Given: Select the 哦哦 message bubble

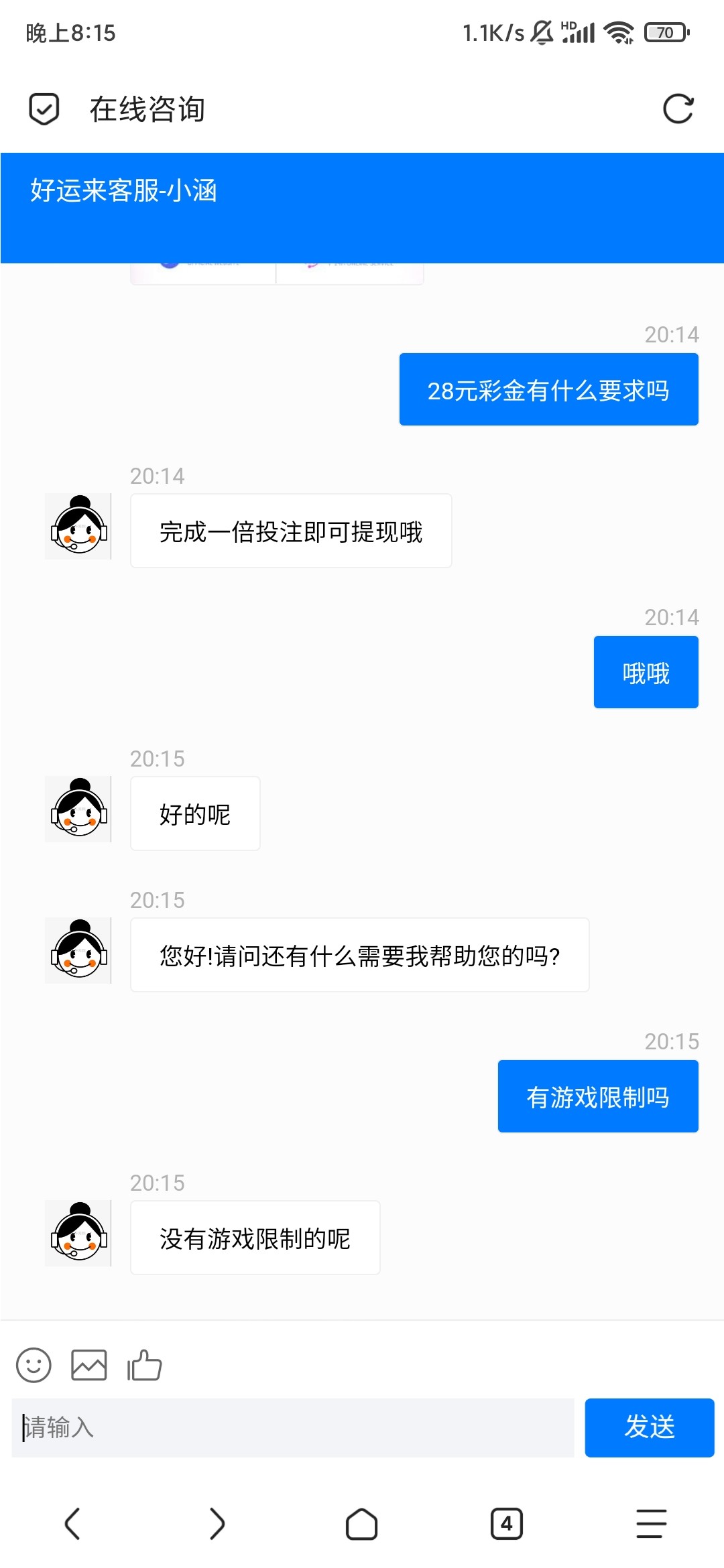Looking at the screenshot, I should click(645, 671).
